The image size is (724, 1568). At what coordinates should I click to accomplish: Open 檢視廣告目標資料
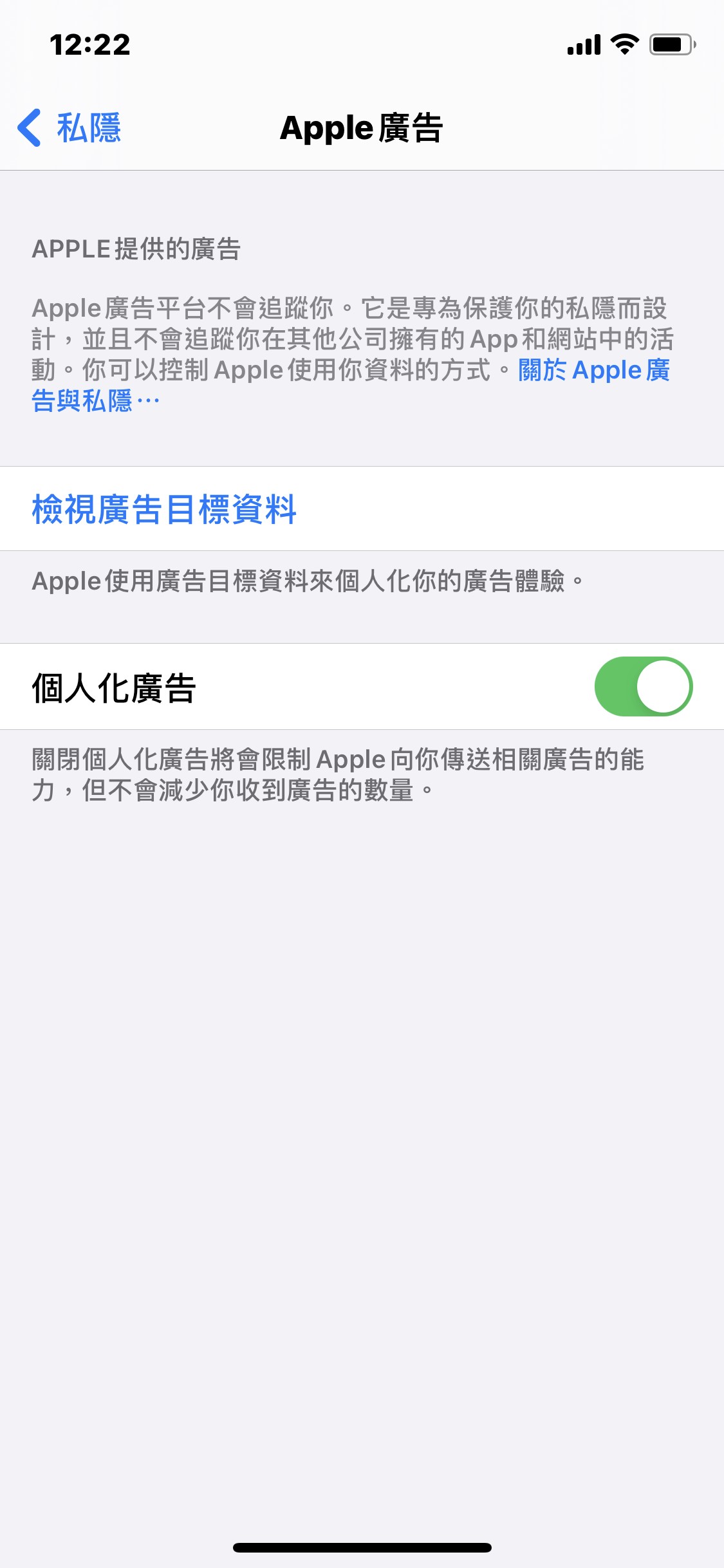[164, 509]
